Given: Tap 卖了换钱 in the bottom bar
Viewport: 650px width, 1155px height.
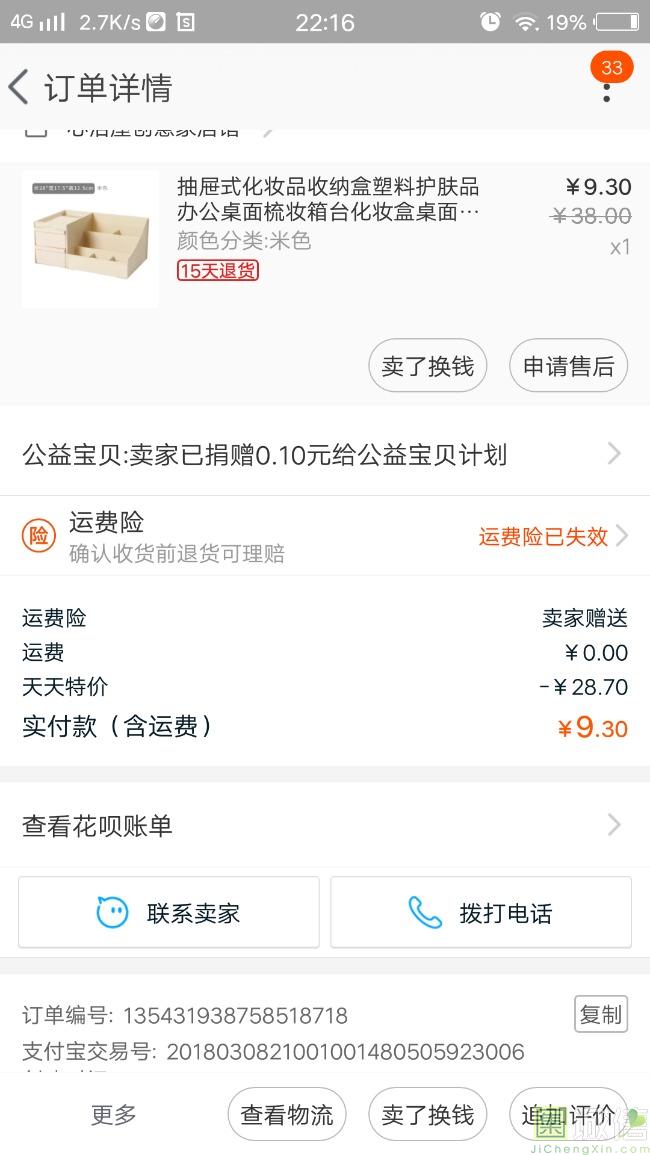Looking at the screenshot, I should coord(427,1114).
